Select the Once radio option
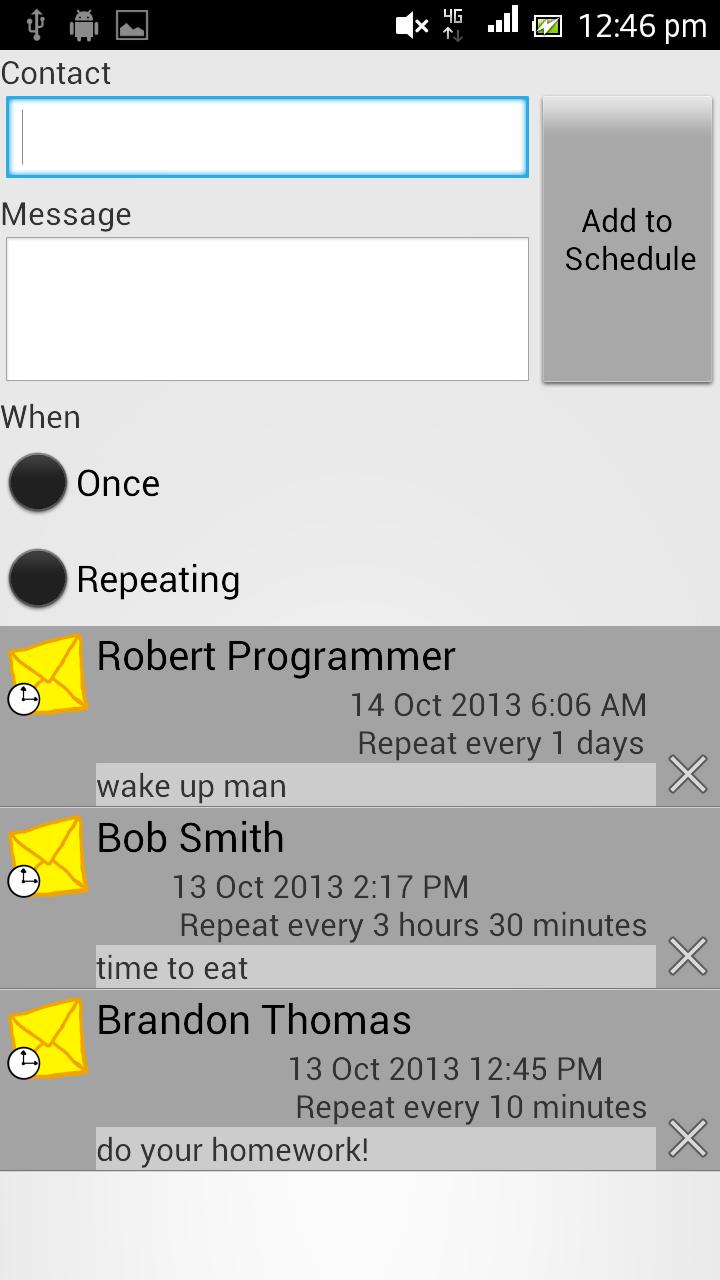The image size is (720, 1280). 38,483
